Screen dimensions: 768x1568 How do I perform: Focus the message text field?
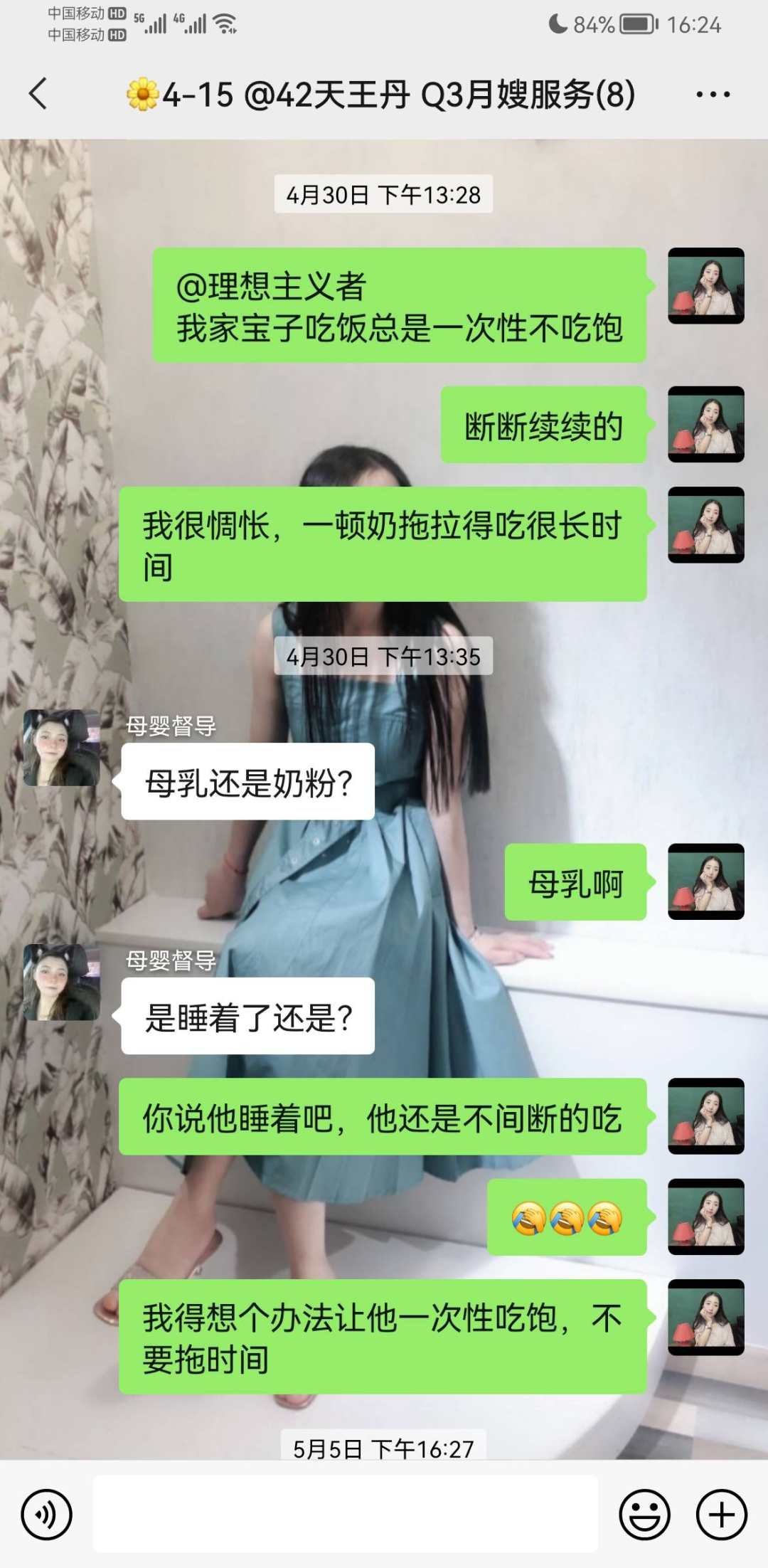point(345,1513)
